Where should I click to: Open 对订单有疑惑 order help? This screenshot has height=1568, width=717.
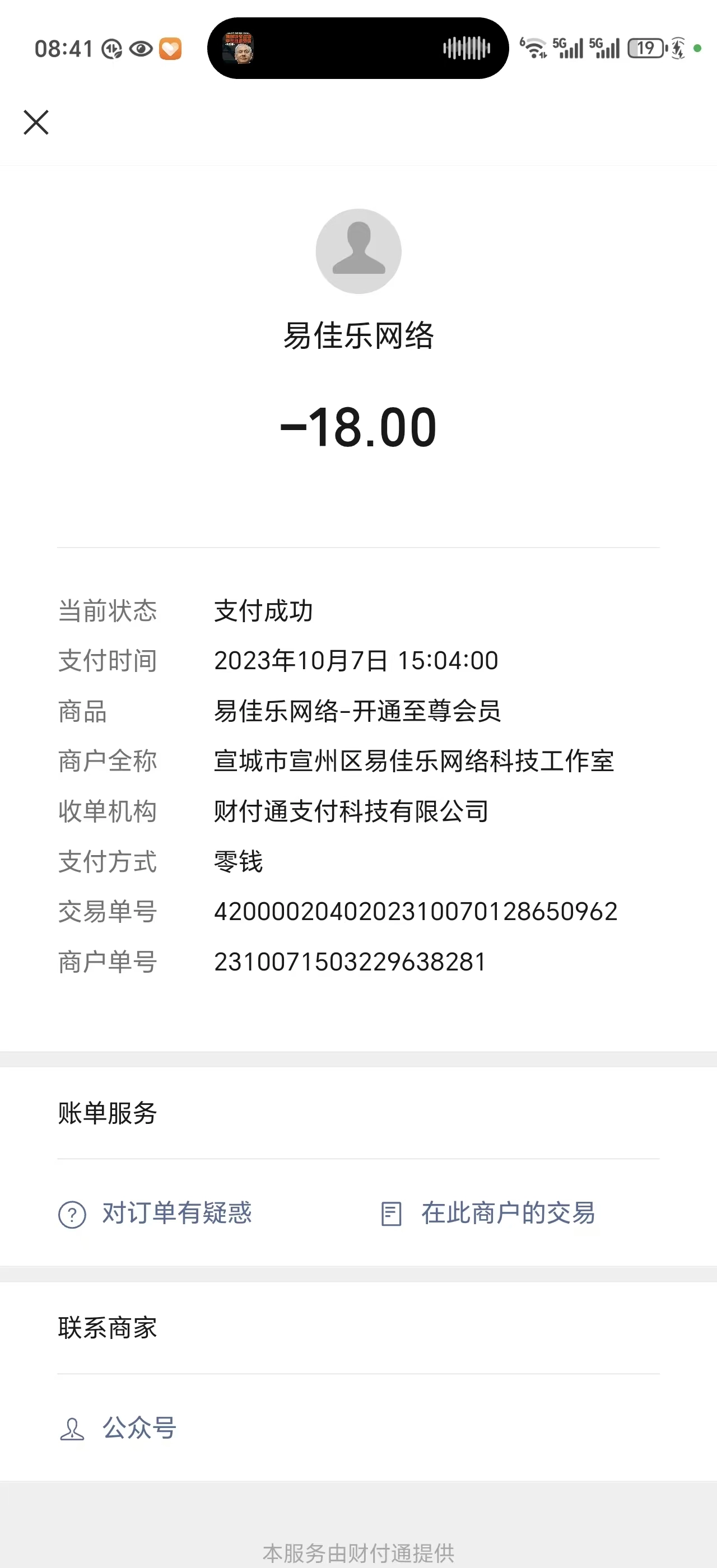pyautogui.click(x=155, y=1213)
